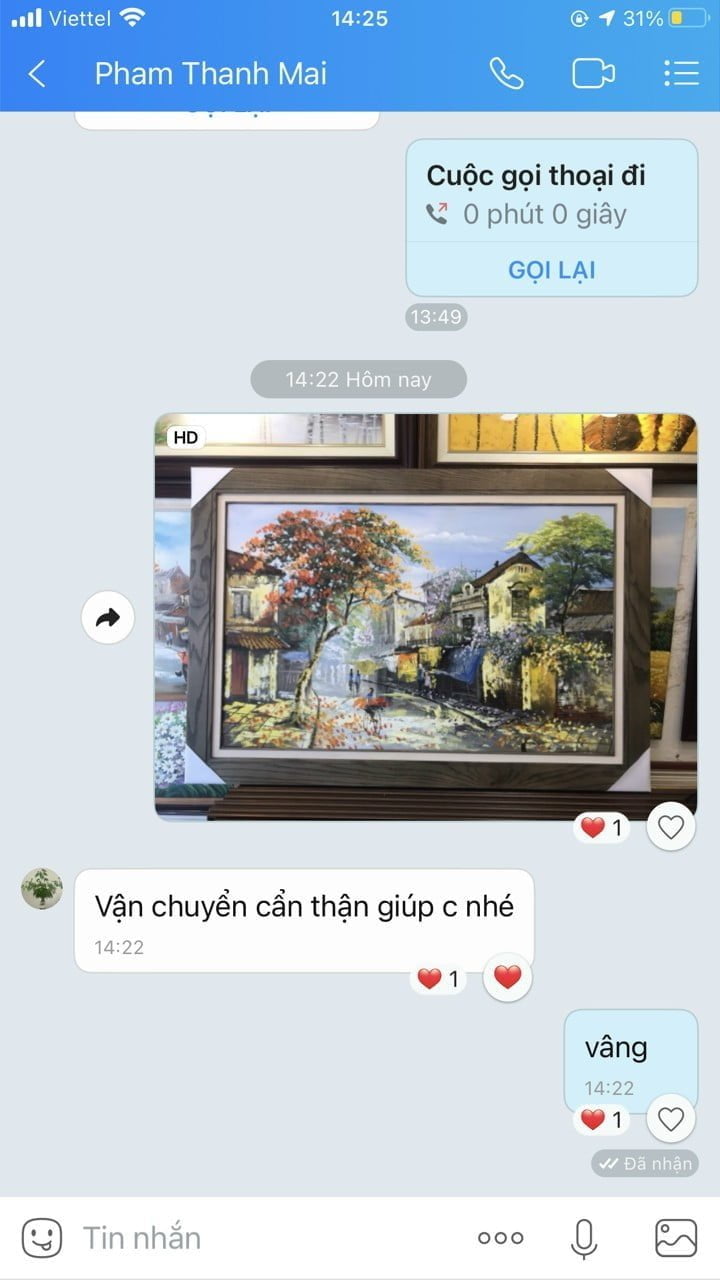Image resolution: width=720 pixels, height=1280 pixels.
Task: Open more attachment options
Action: pos(500,1238)
